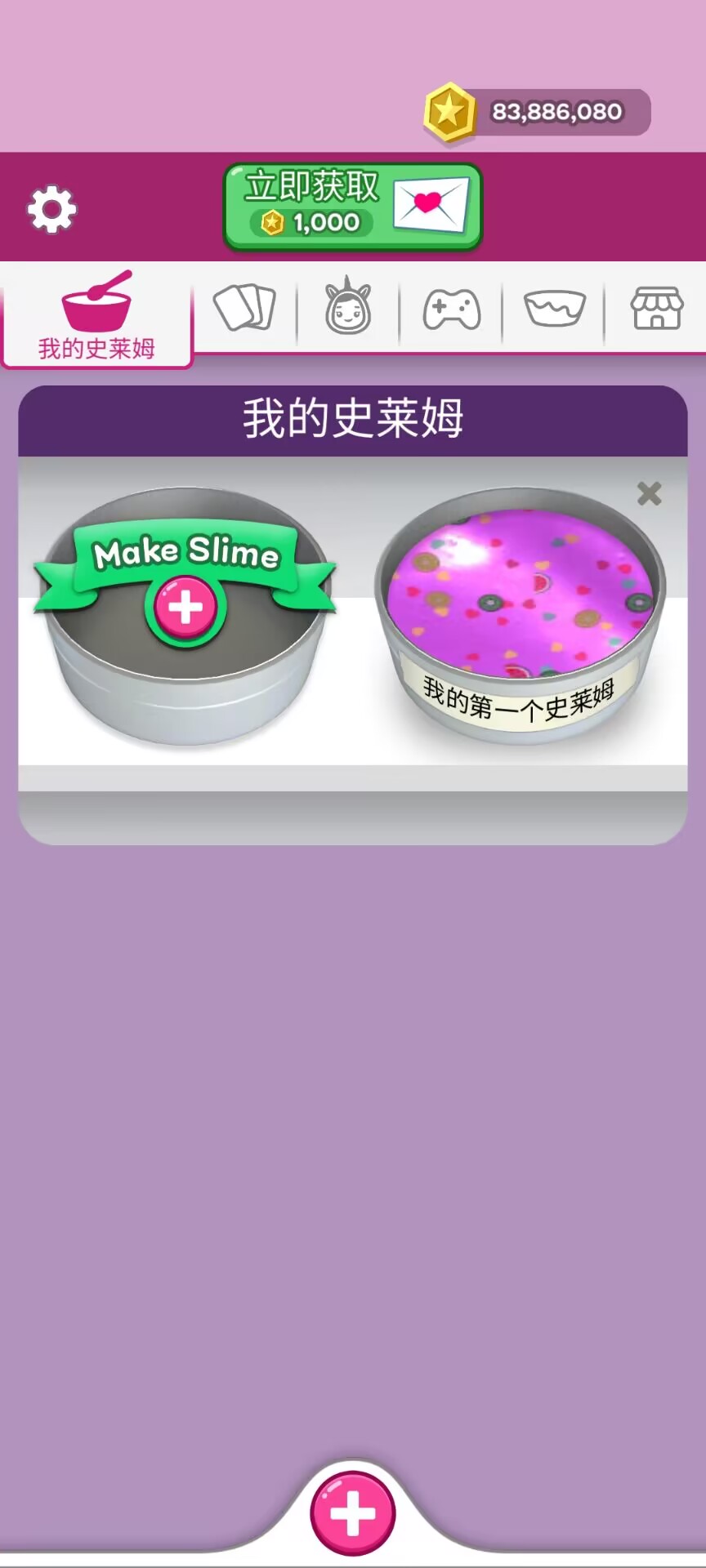Open the gold coin balance 83,886,080
The image size is (706, 1568).
click(x=537, y=112)
